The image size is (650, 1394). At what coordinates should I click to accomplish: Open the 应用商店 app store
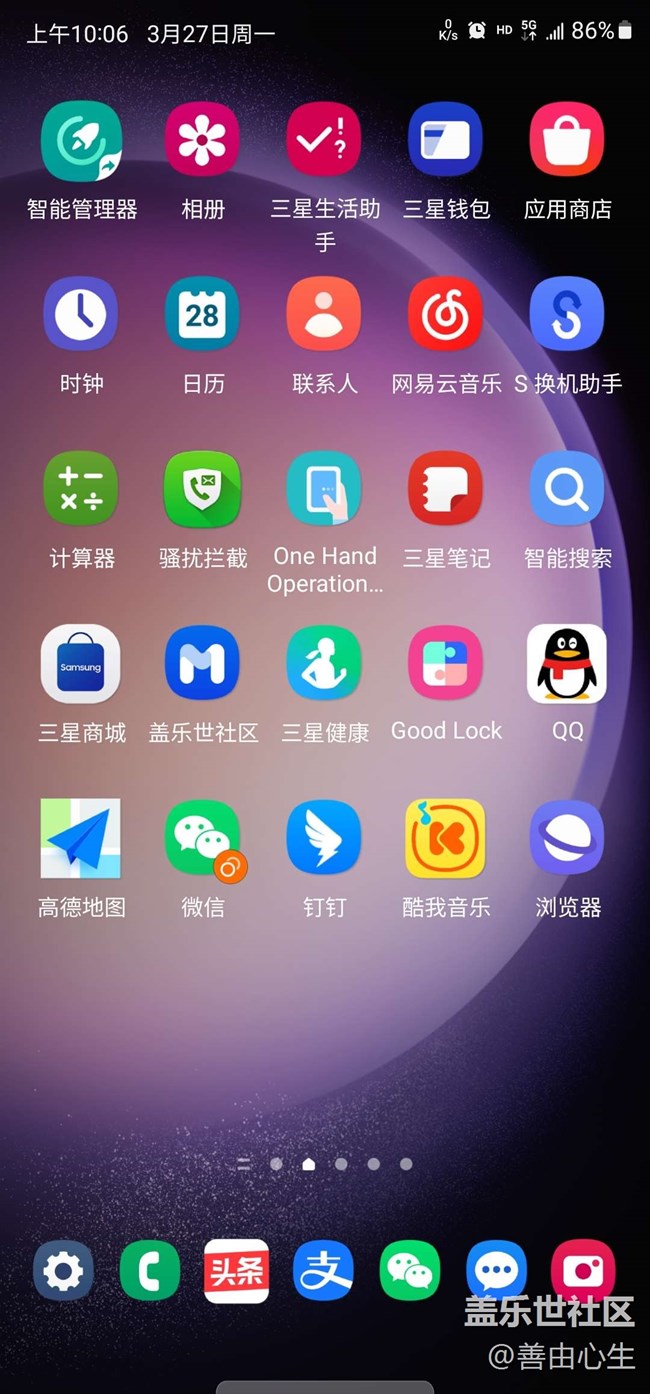pyautogui.click(x=567, y=141)
